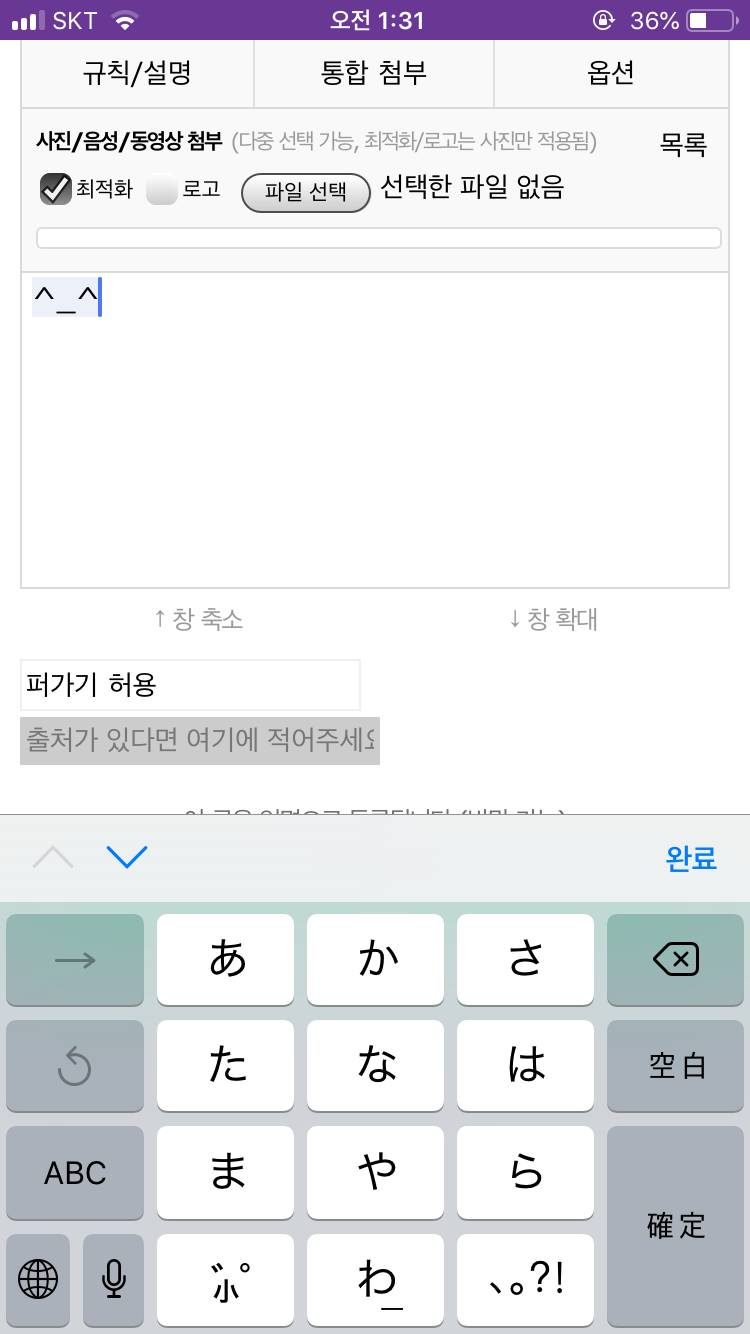
Task: Switch keyboard to ABC input mode
Action: pyautogui.click(x=74, y=1173)
